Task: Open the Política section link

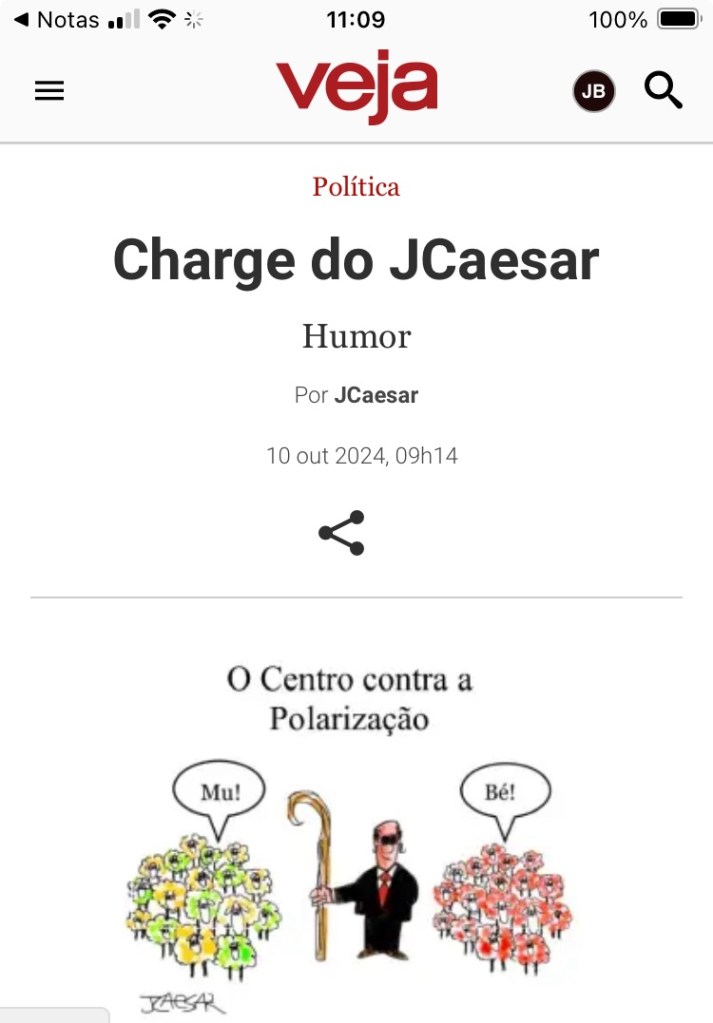Action: pyautogui.click(x=356, y=187)
